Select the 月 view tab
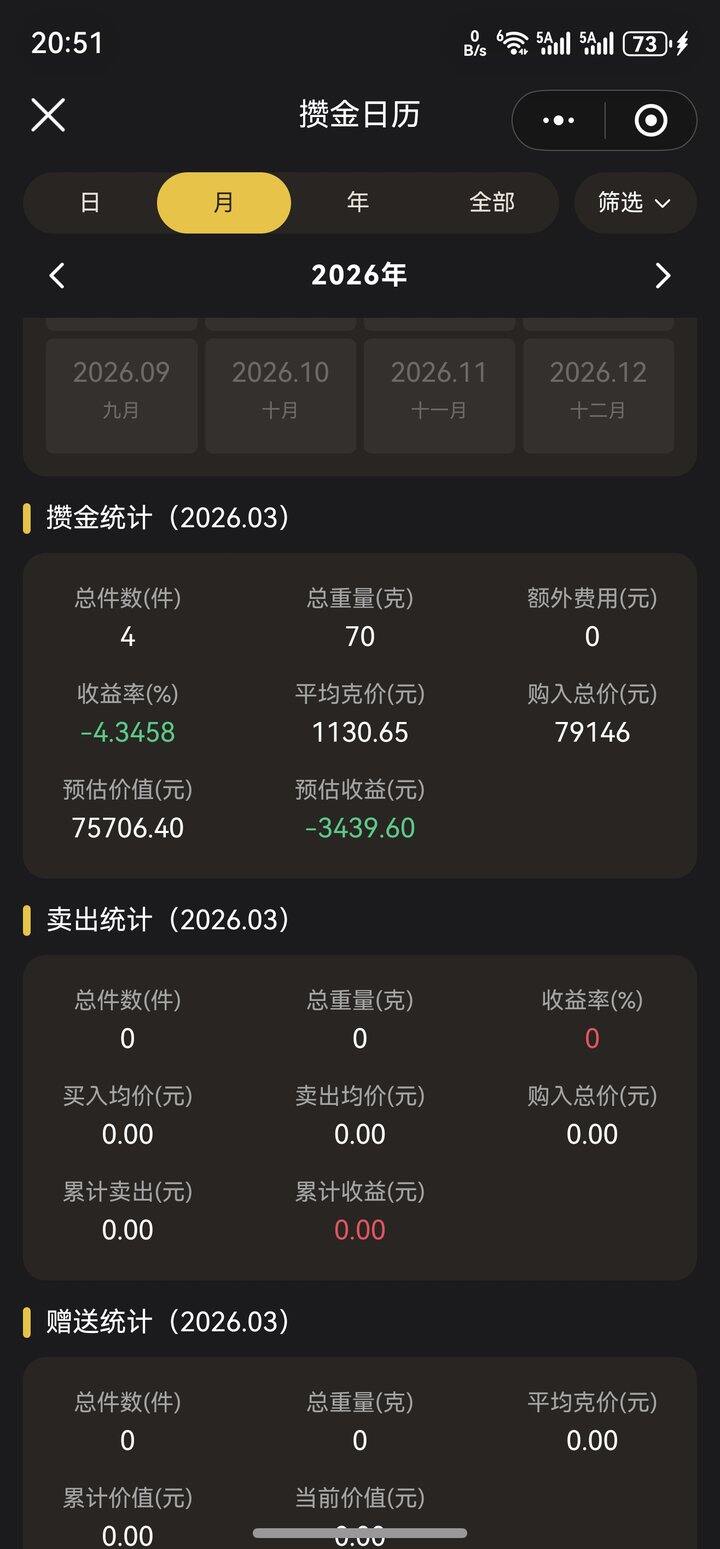Screen dimensions: 720x1549 [223, 202]
